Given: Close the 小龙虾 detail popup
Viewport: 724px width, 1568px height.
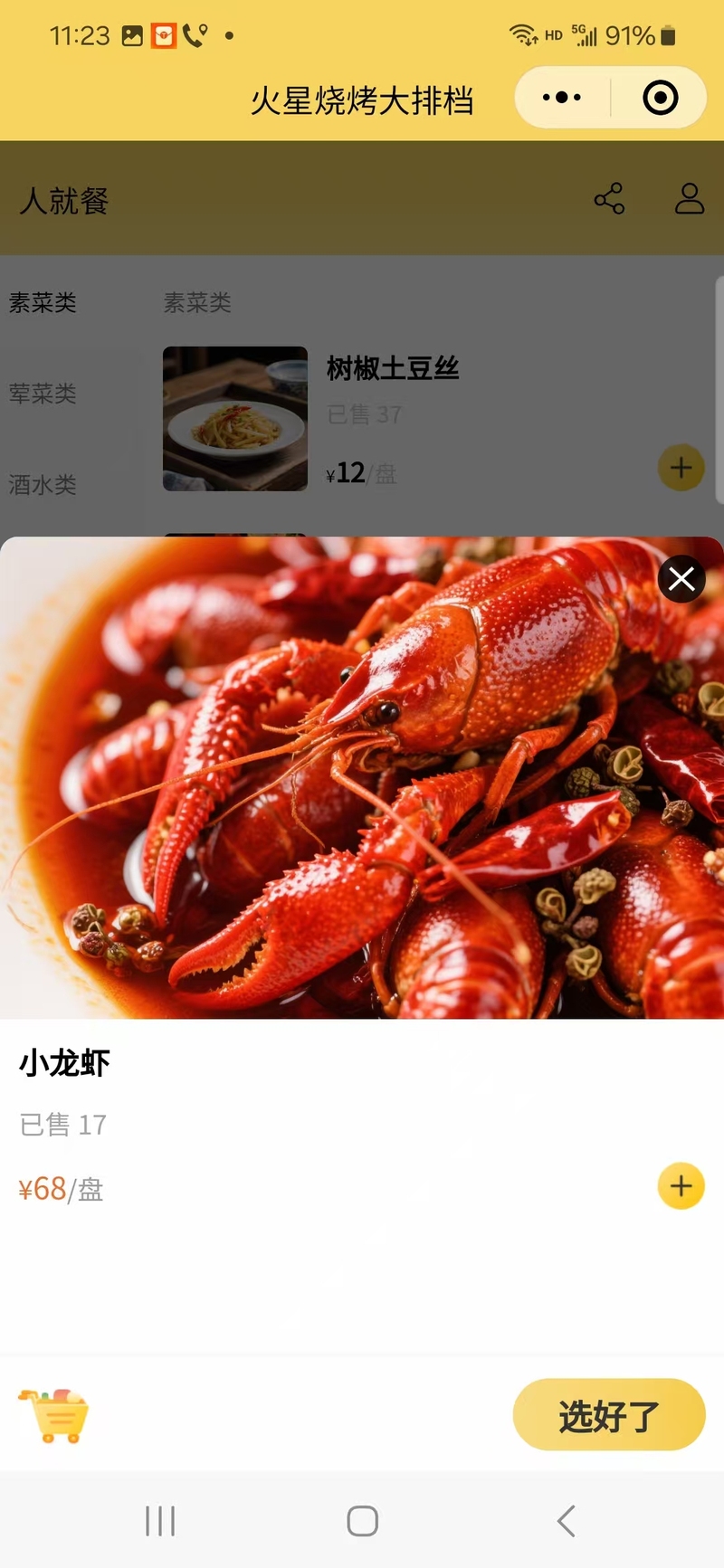Looking at the screenshot, I should tap(681, 579).
